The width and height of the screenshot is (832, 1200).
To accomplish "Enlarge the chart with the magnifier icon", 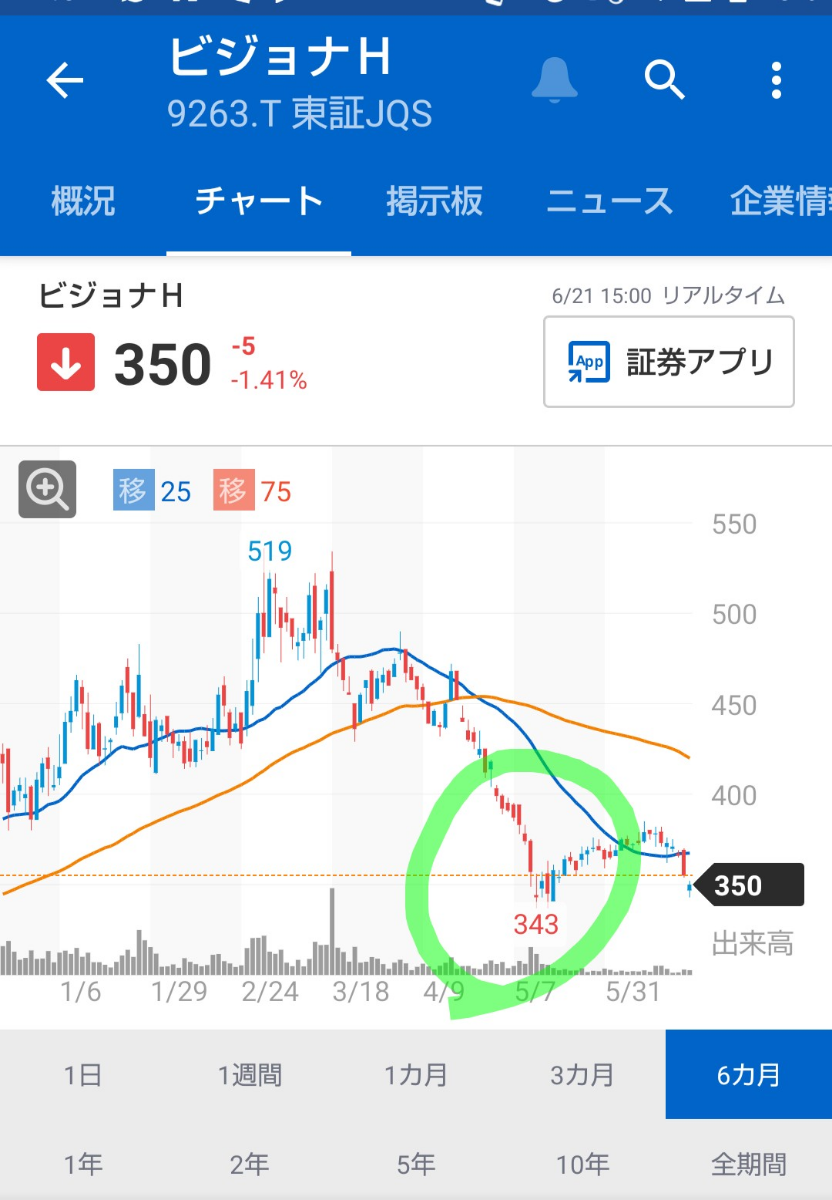I will (x=47, y=489).
